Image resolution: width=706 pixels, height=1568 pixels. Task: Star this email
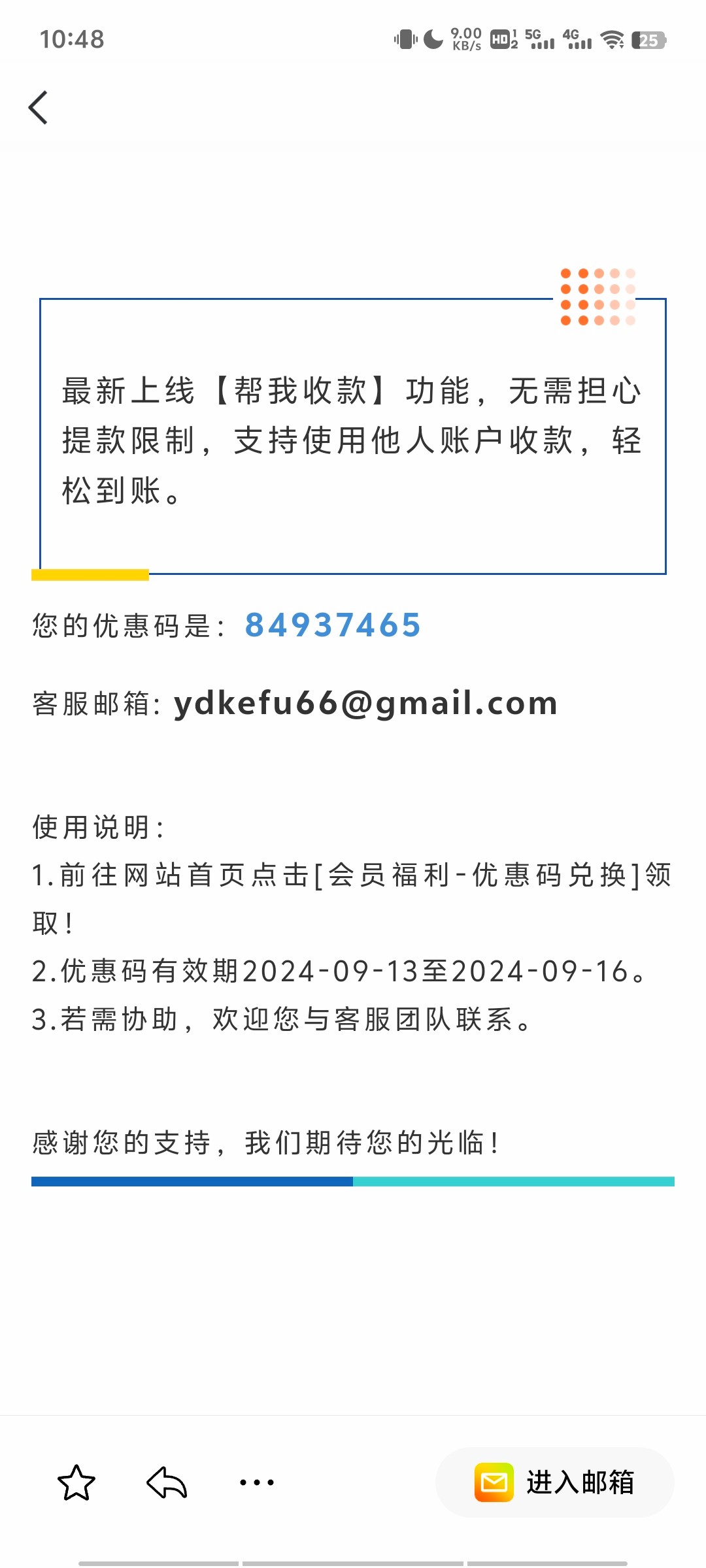pos(76,1482)
